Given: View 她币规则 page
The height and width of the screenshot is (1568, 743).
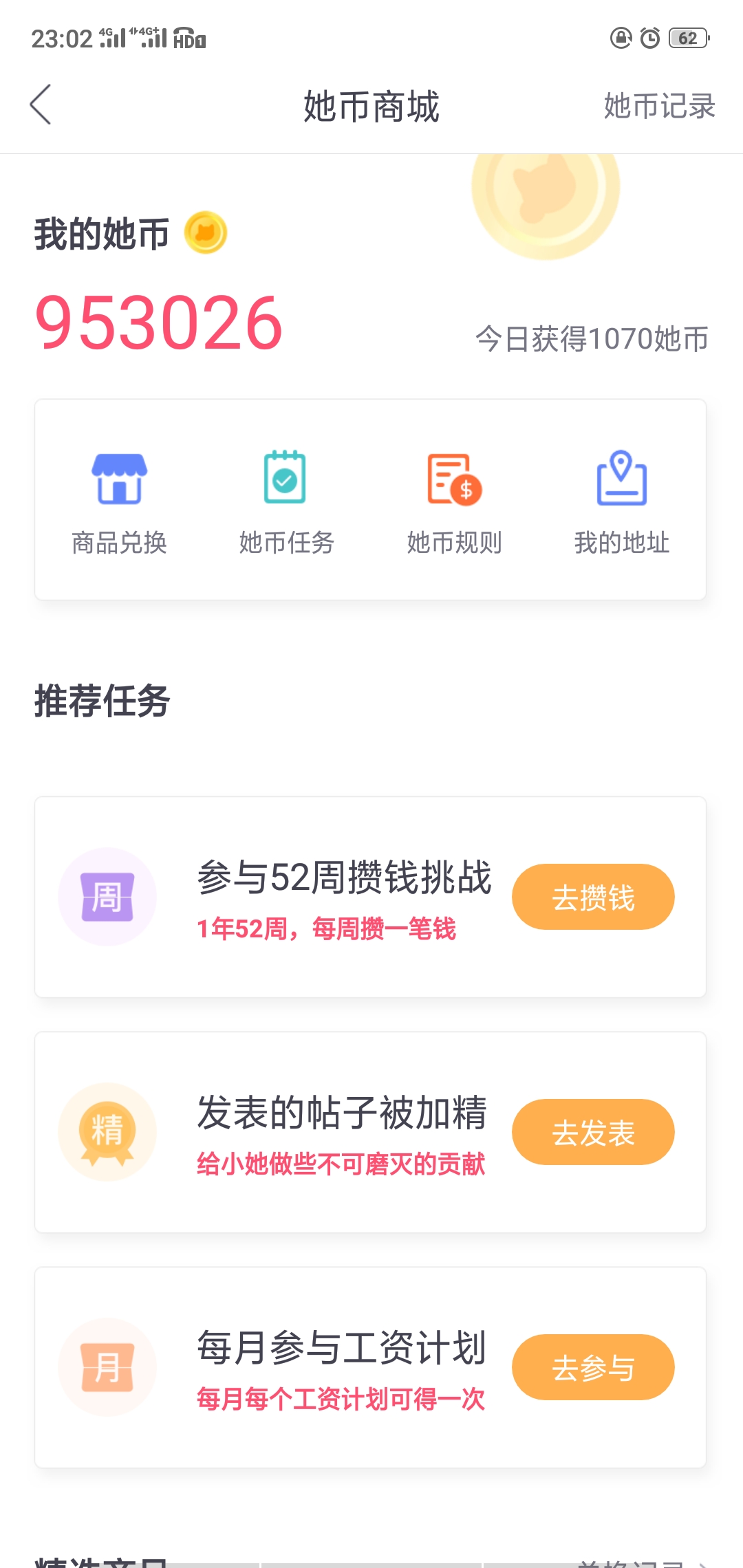Looking at the screenshot, I should click(454, 502).
